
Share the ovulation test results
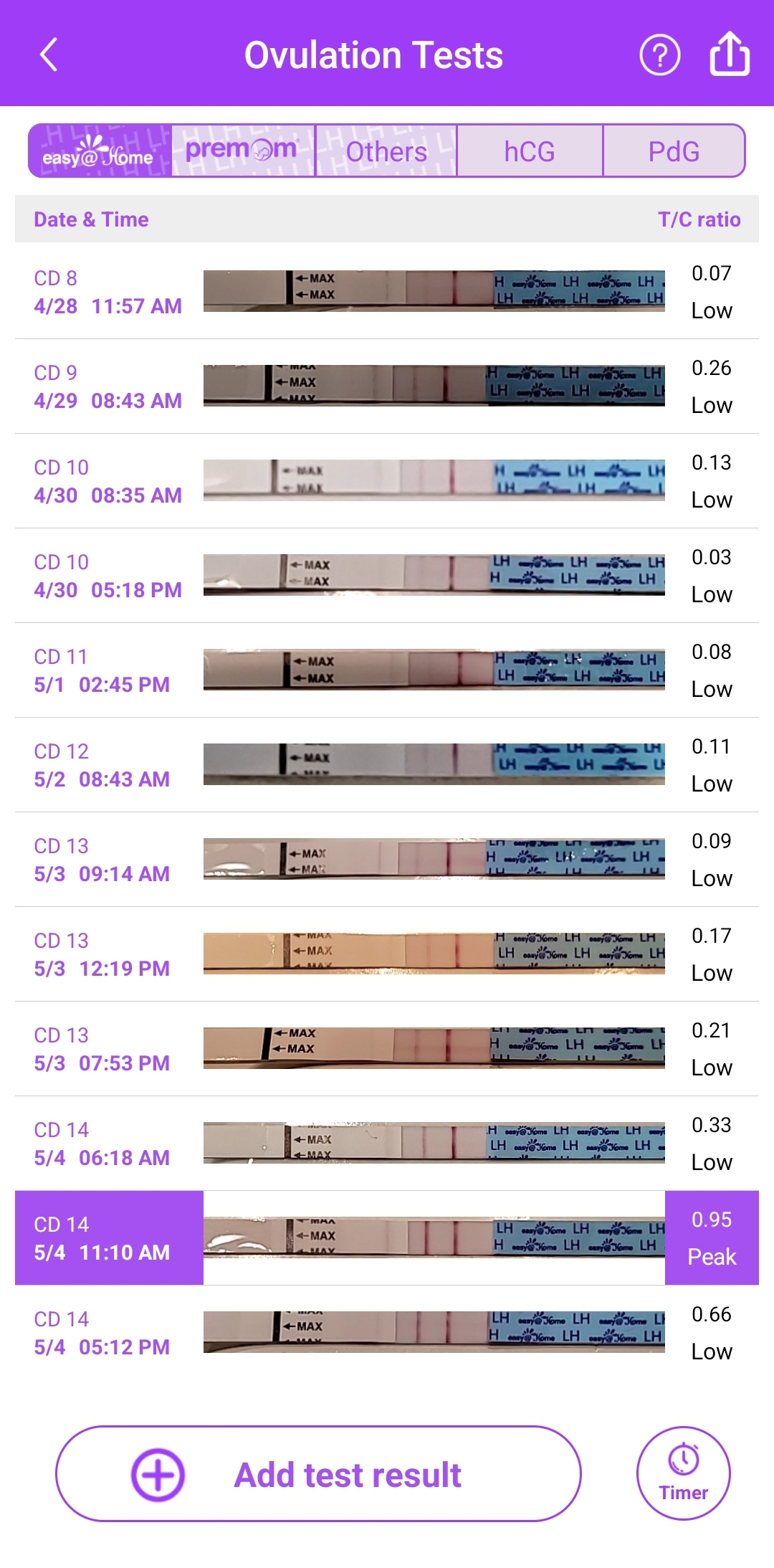coord(729,54)
